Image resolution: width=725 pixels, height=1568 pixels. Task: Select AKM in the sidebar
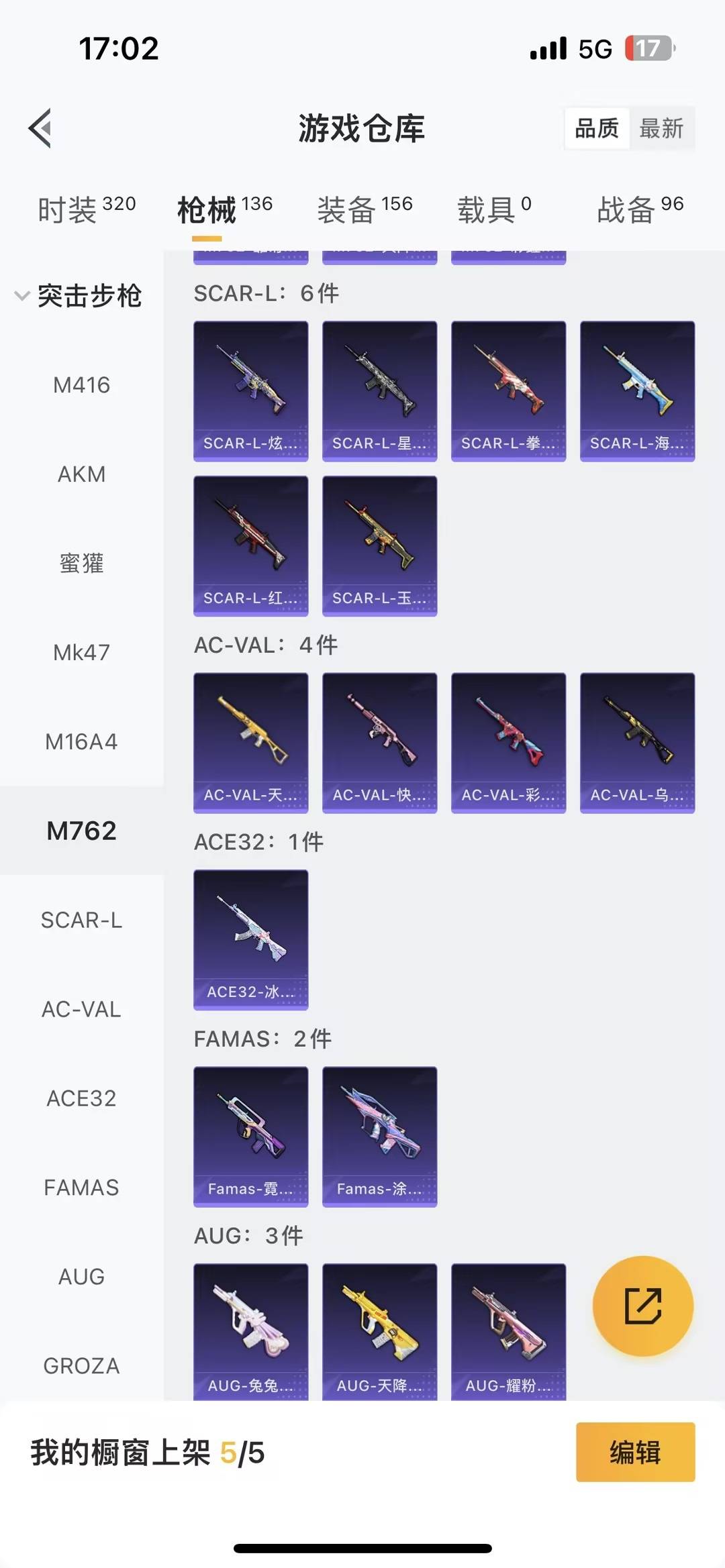(81, 474)
